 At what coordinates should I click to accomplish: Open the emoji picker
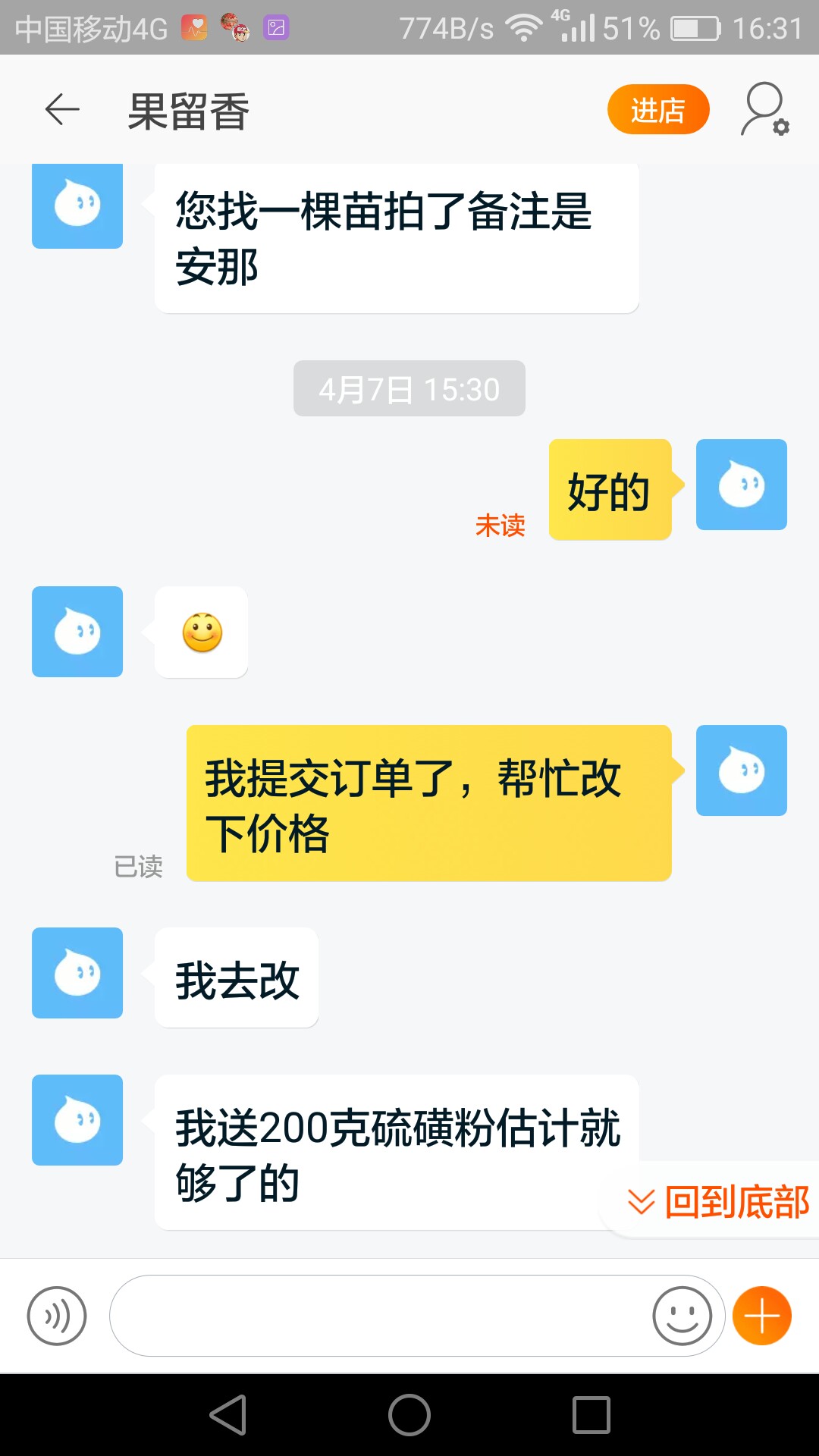tap(682, 1316)
